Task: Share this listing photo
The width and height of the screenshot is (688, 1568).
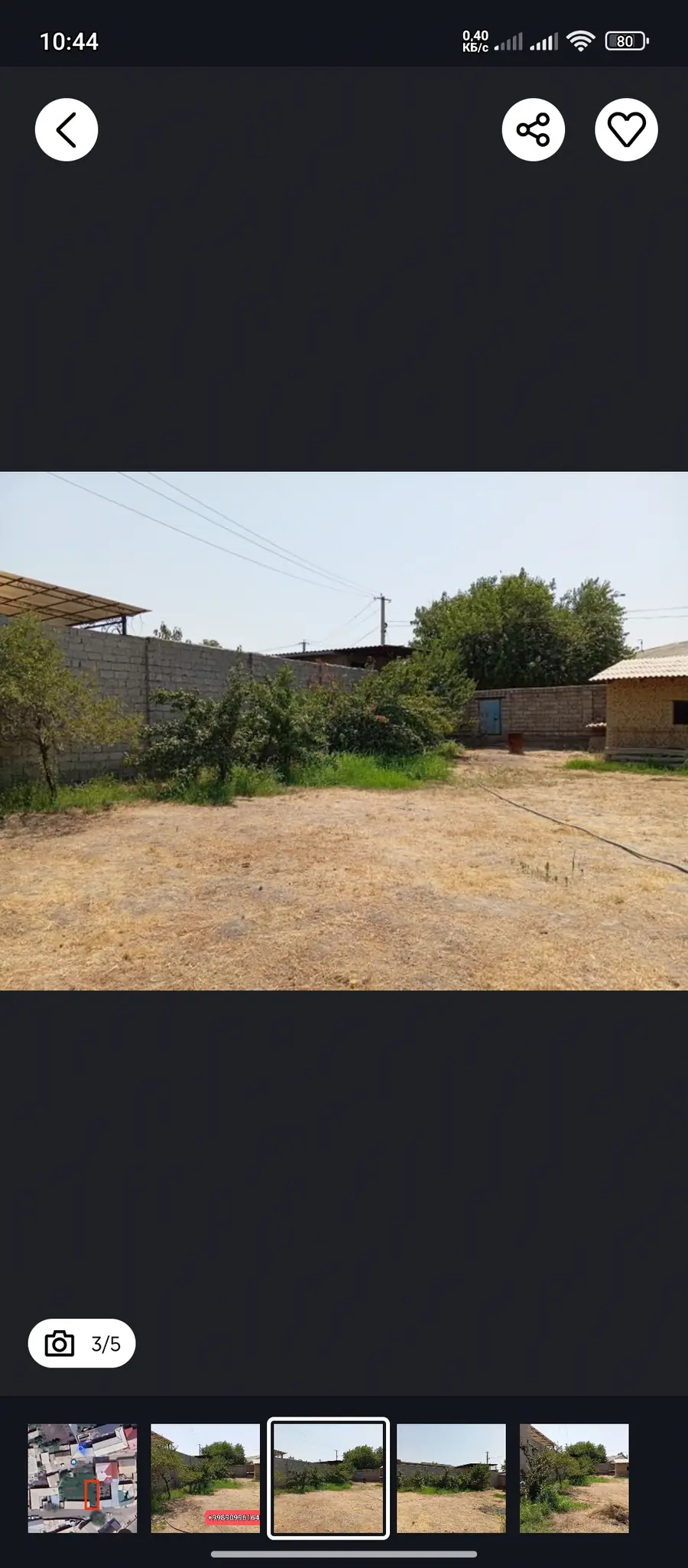Action: click(533, 130)
